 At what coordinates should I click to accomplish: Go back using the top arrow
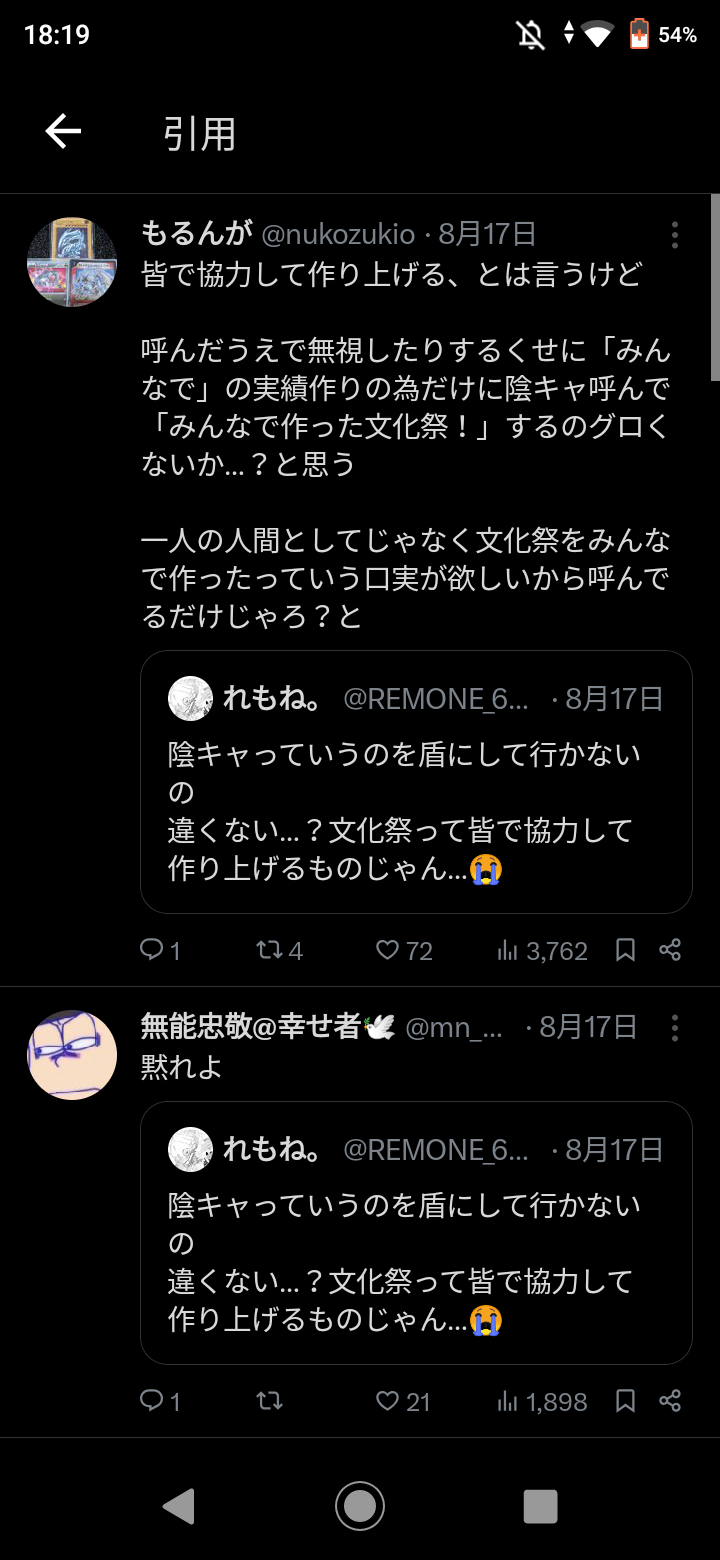click(63, 132)
